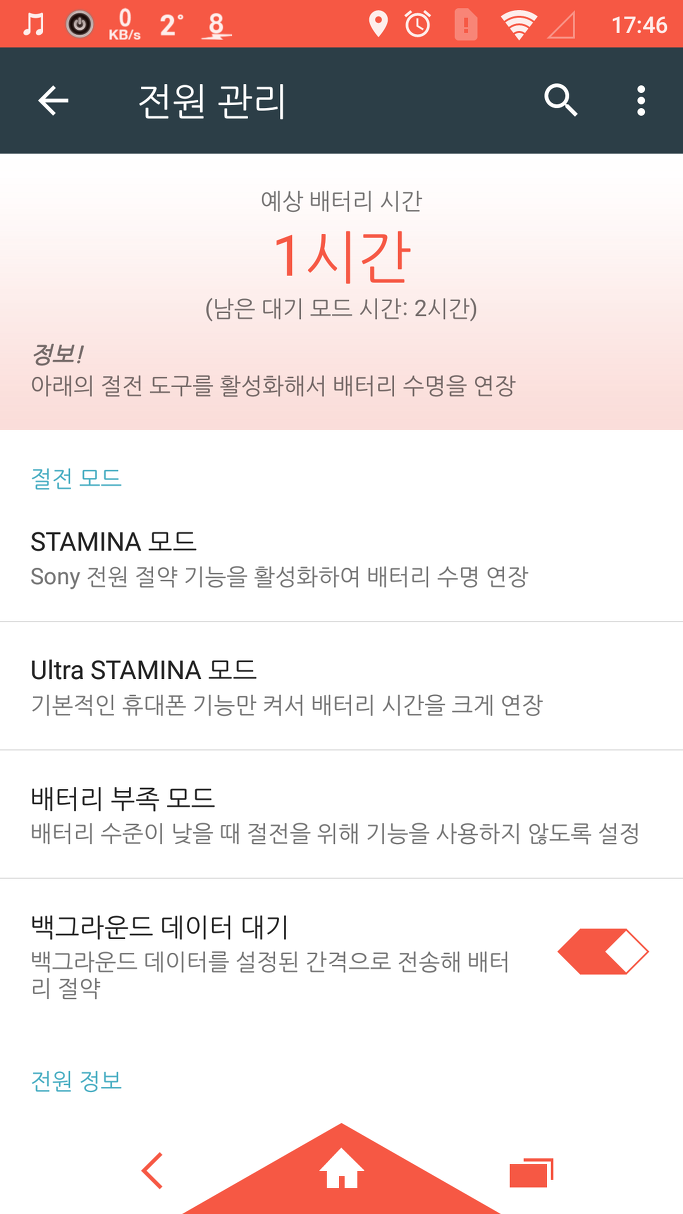Go back using the app bar arrow
The image size is (683, 1214).
click(x=53, y=100)
